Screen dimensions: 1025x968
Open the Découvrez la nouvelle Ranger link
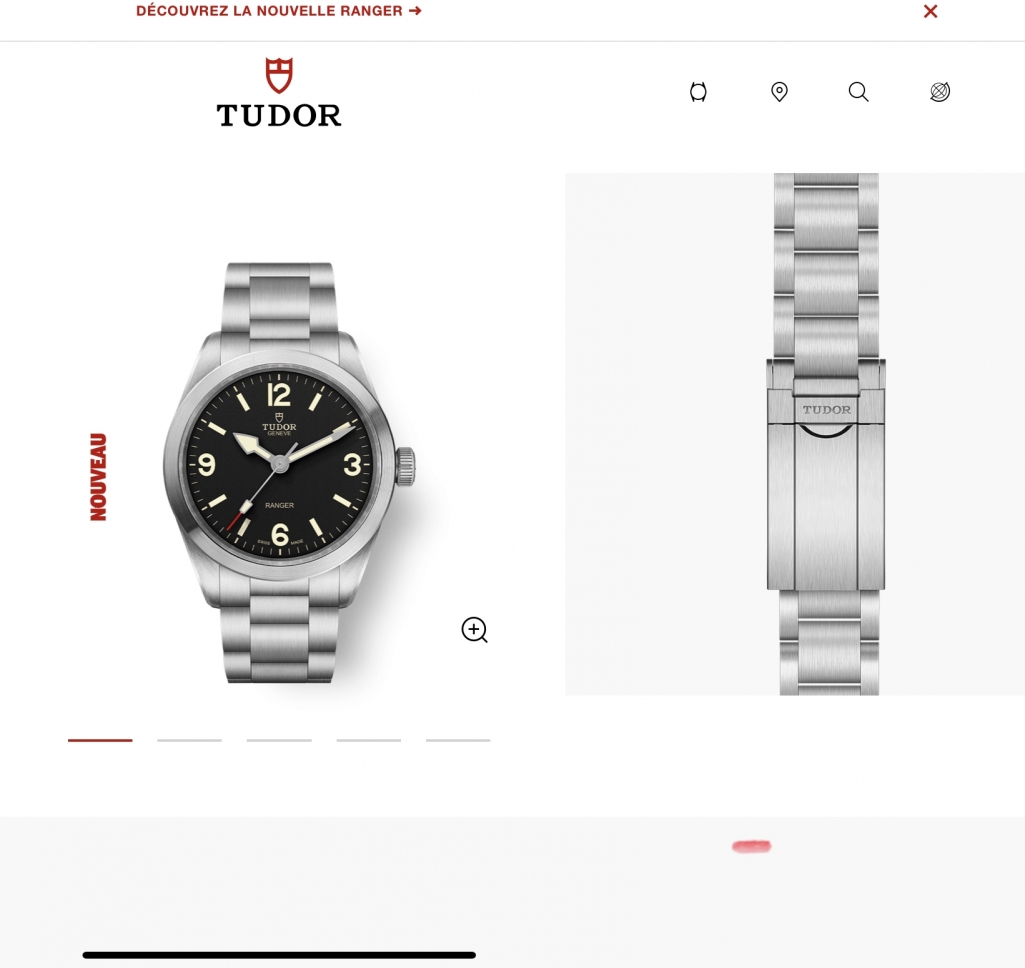click(278, 11)
